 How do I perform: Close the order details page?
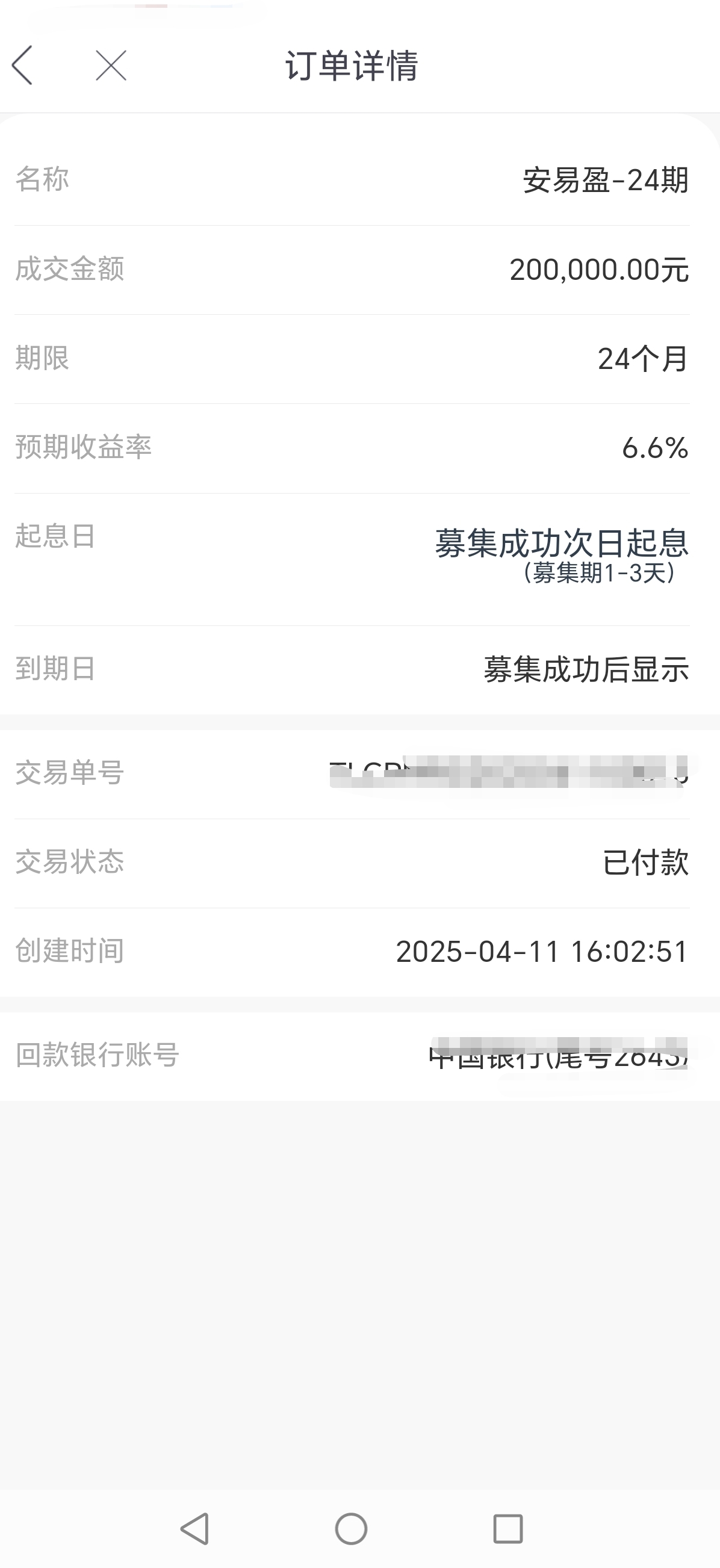[111, 65]
